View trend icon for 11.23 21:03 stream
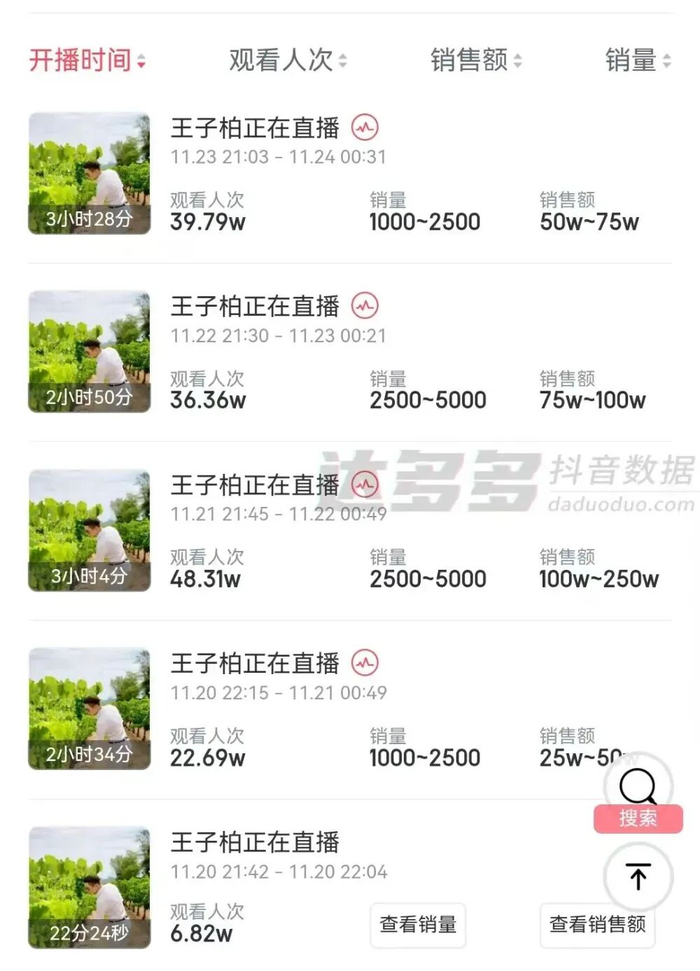 [x=365, y=128]
